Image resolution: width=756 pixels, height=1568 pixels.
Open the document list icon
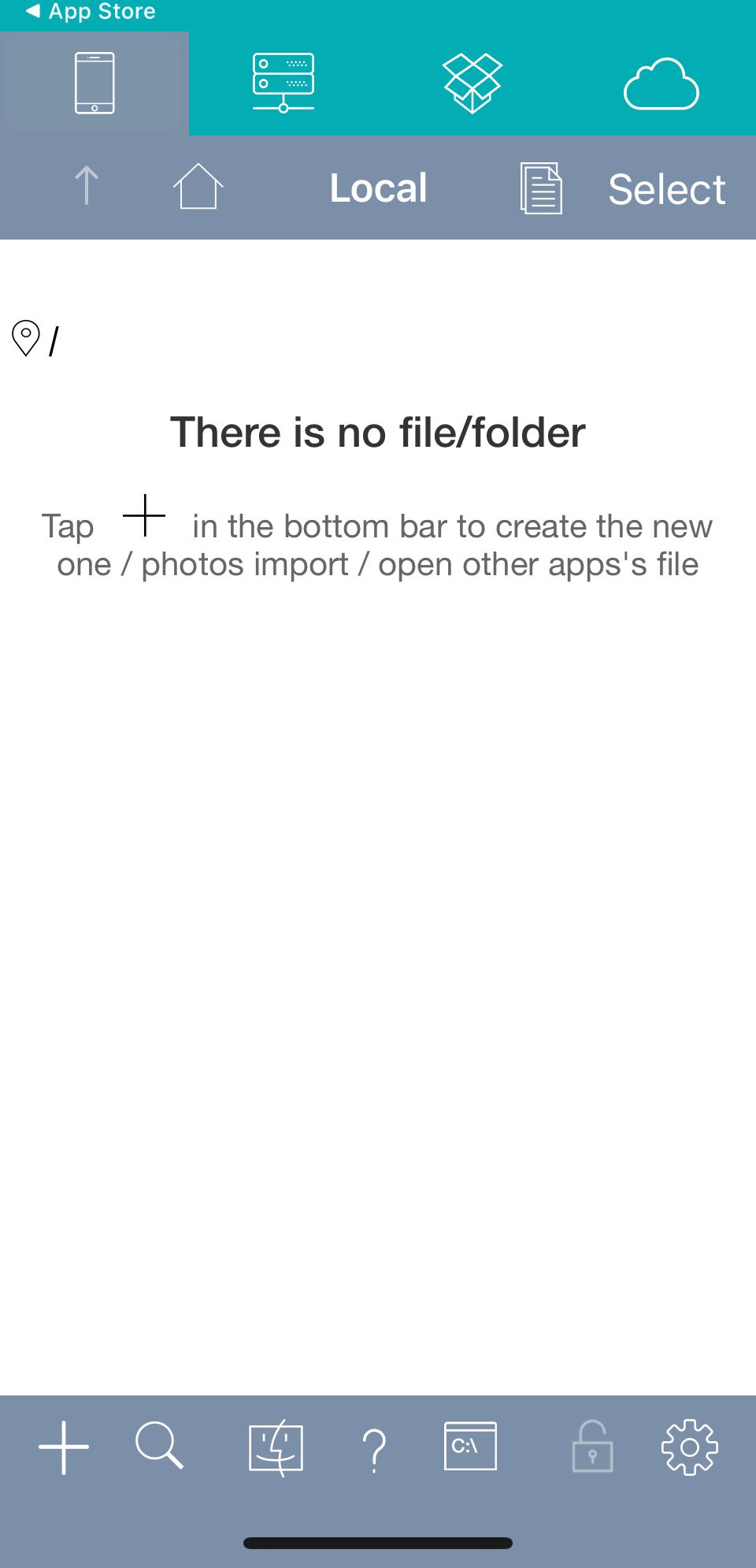(541, 188)
